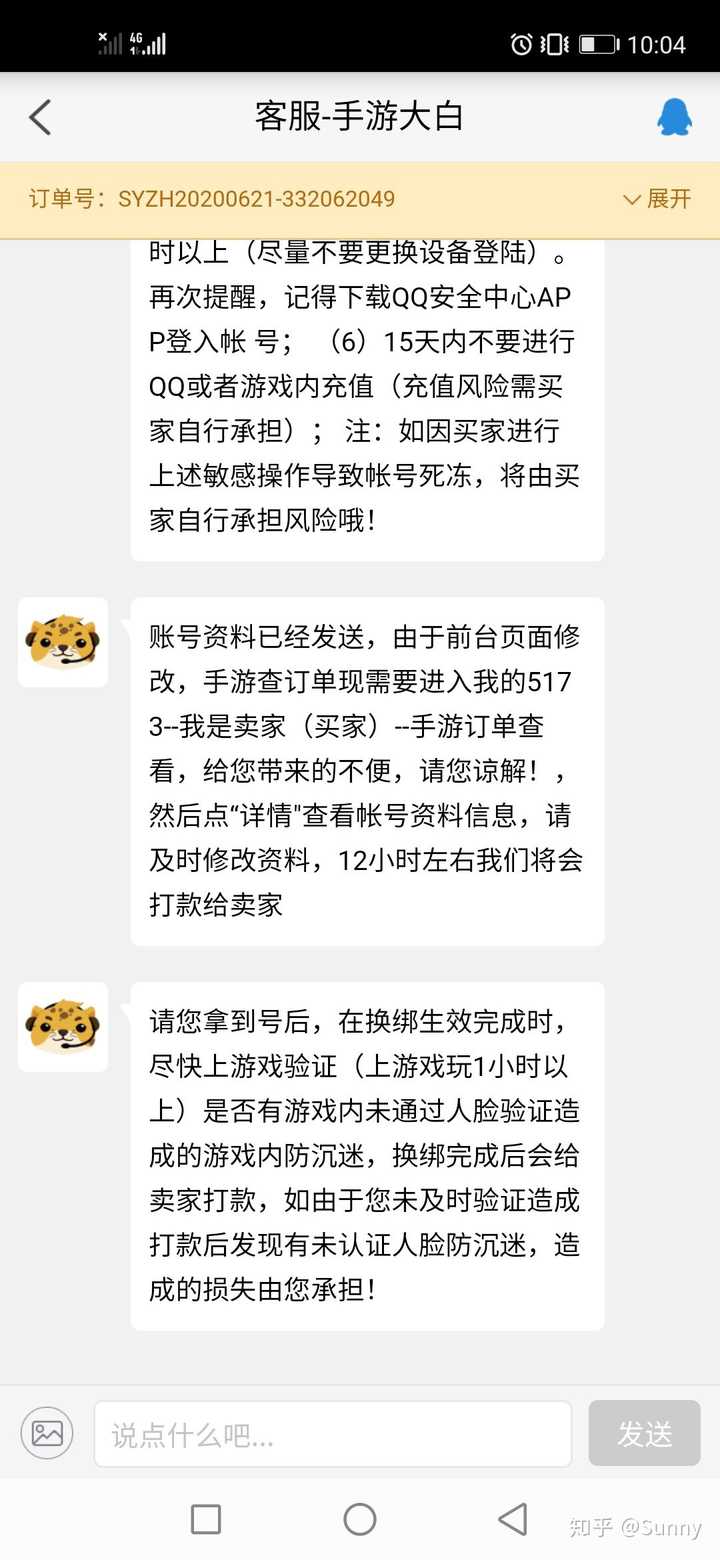
Task: Collapse the order number banner
Action: [656, 199]
